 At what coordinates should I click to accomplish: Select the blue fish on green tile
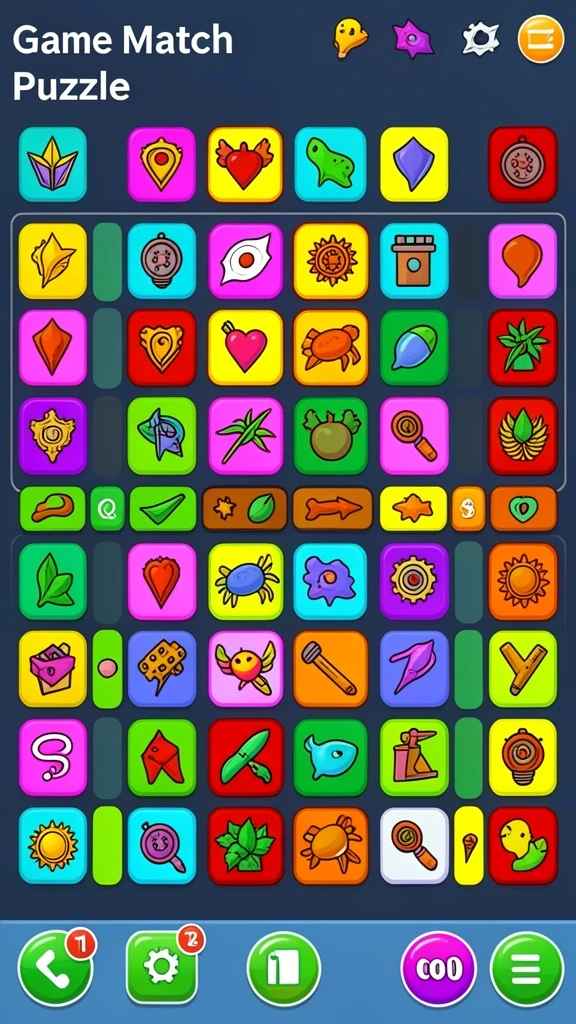[330, 758]
